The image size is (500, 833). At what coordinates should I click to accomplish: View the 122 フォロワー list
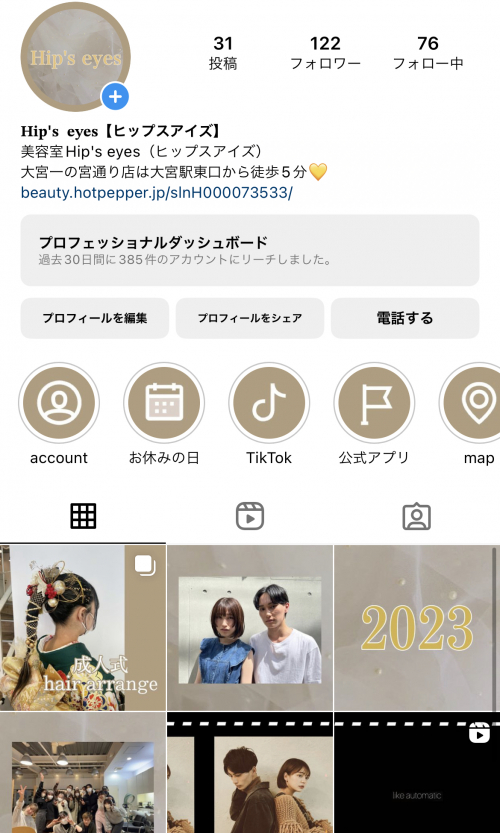(x=325, y=53)
